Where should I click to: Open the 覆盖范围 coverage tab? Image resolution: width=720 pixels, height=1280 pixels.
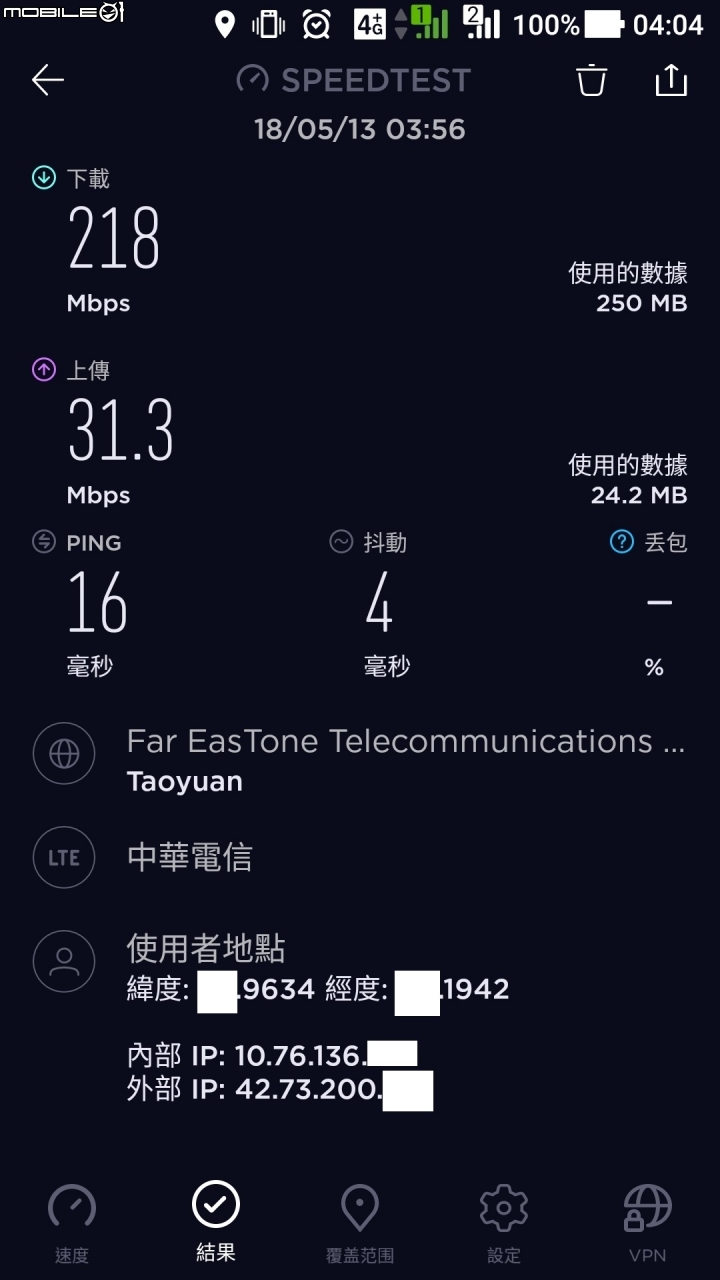tap(360, 1223)
